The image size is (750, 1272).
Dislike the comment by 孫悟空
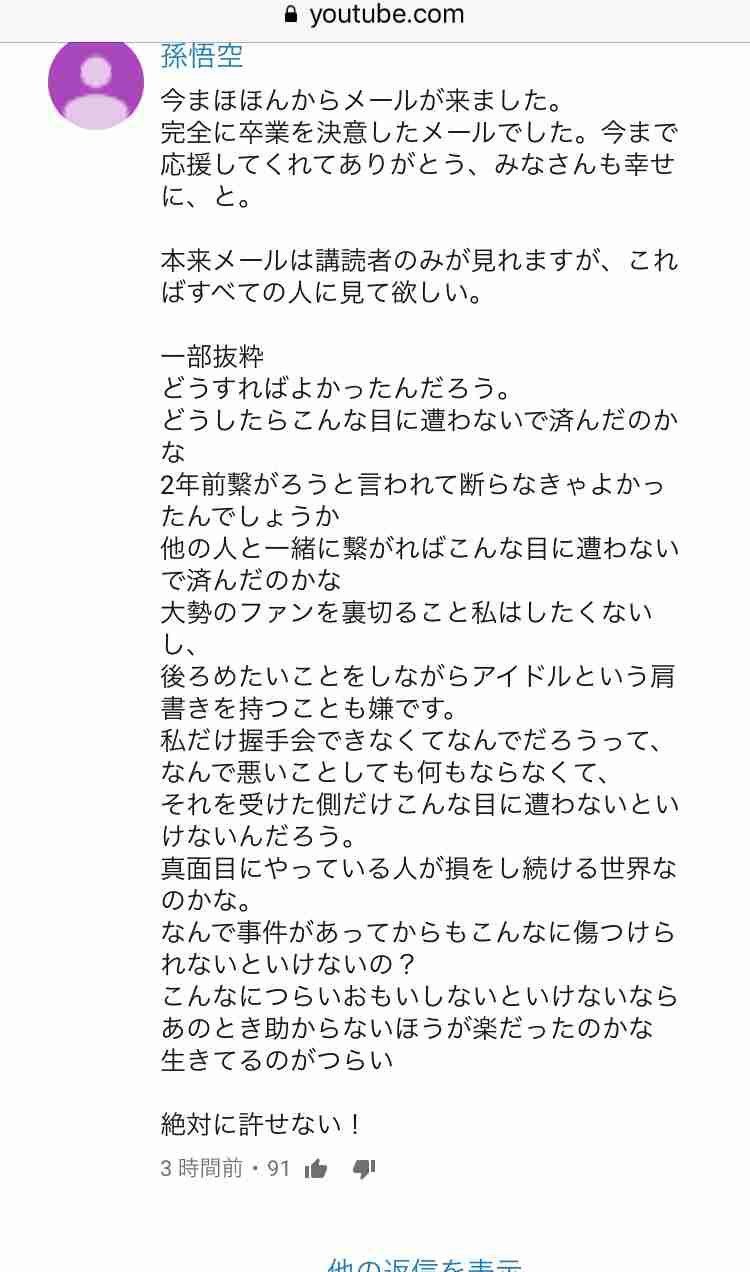tap(364, 1168)
